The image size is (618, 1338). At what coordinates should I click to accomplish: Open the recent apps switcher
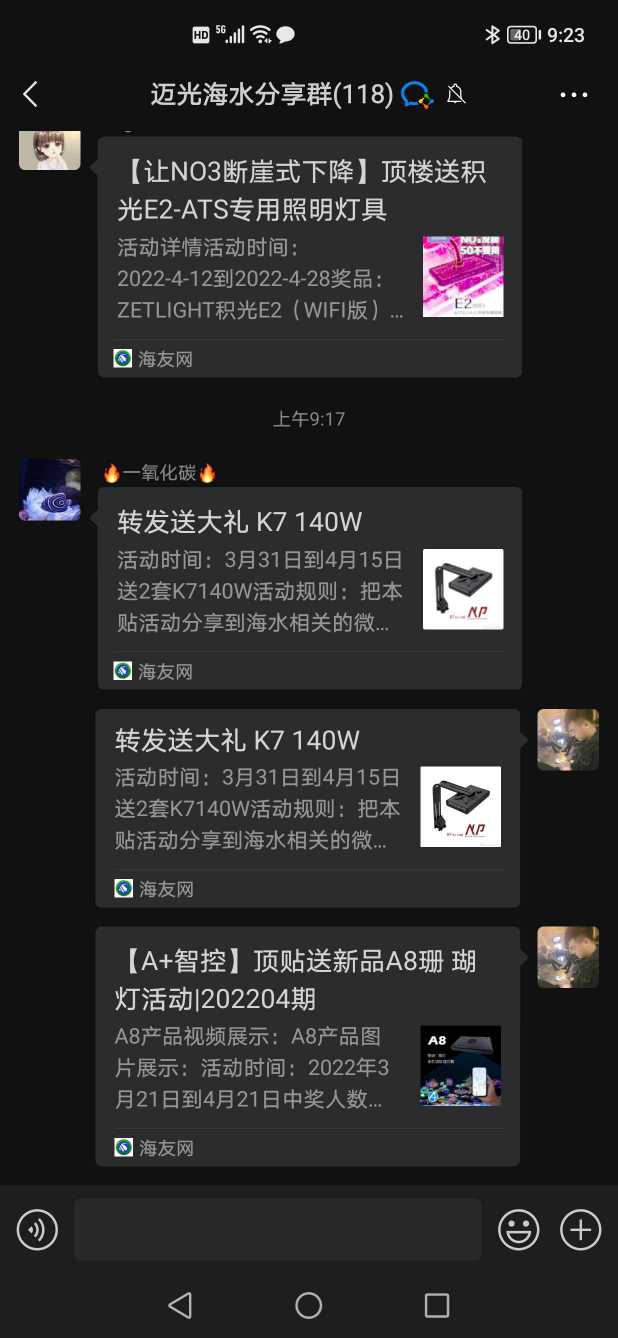tap(437, 1305)
